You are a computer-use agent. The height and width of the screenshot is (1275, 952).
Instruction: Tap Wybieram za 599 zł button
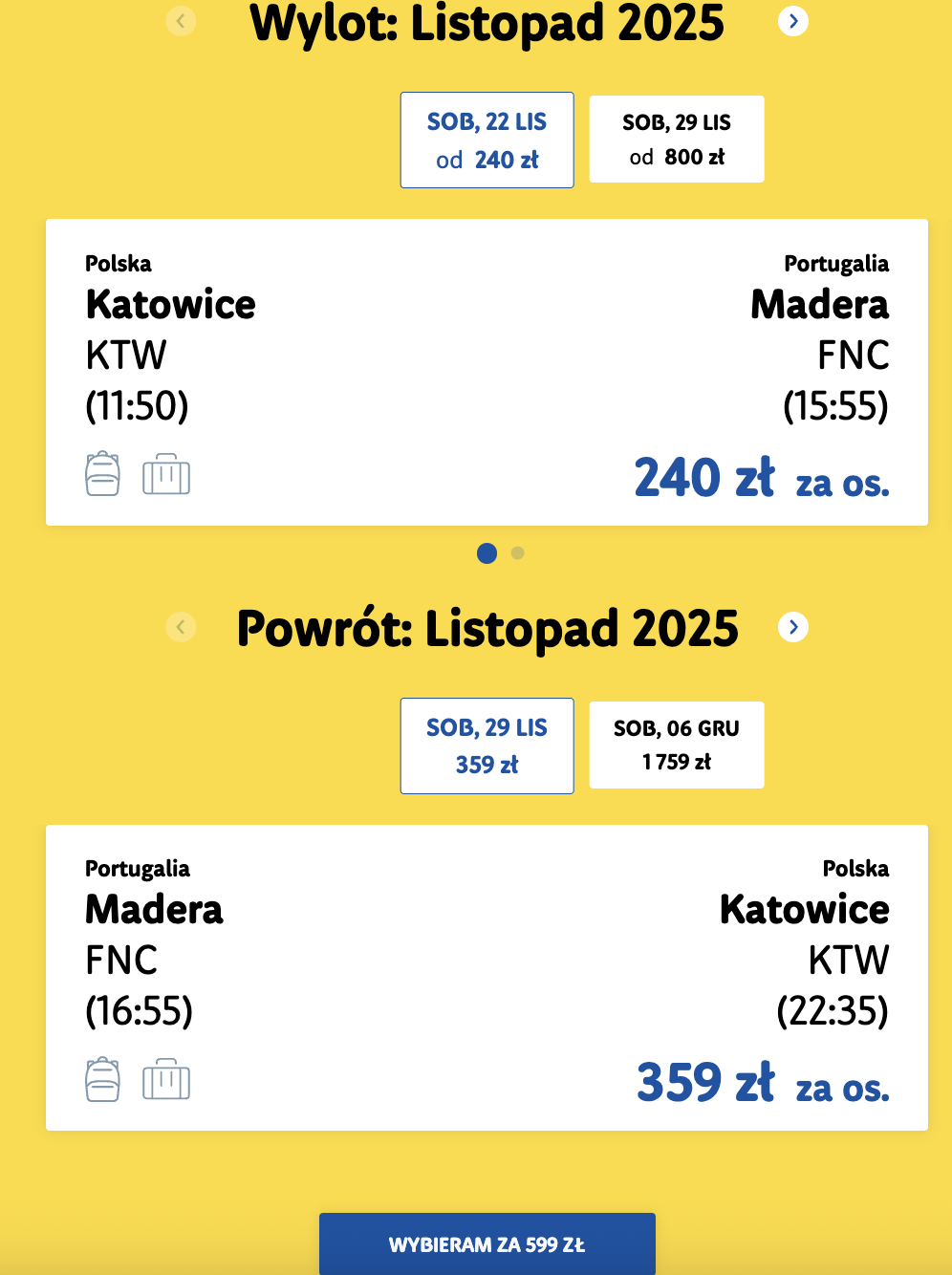point(487,1243)
